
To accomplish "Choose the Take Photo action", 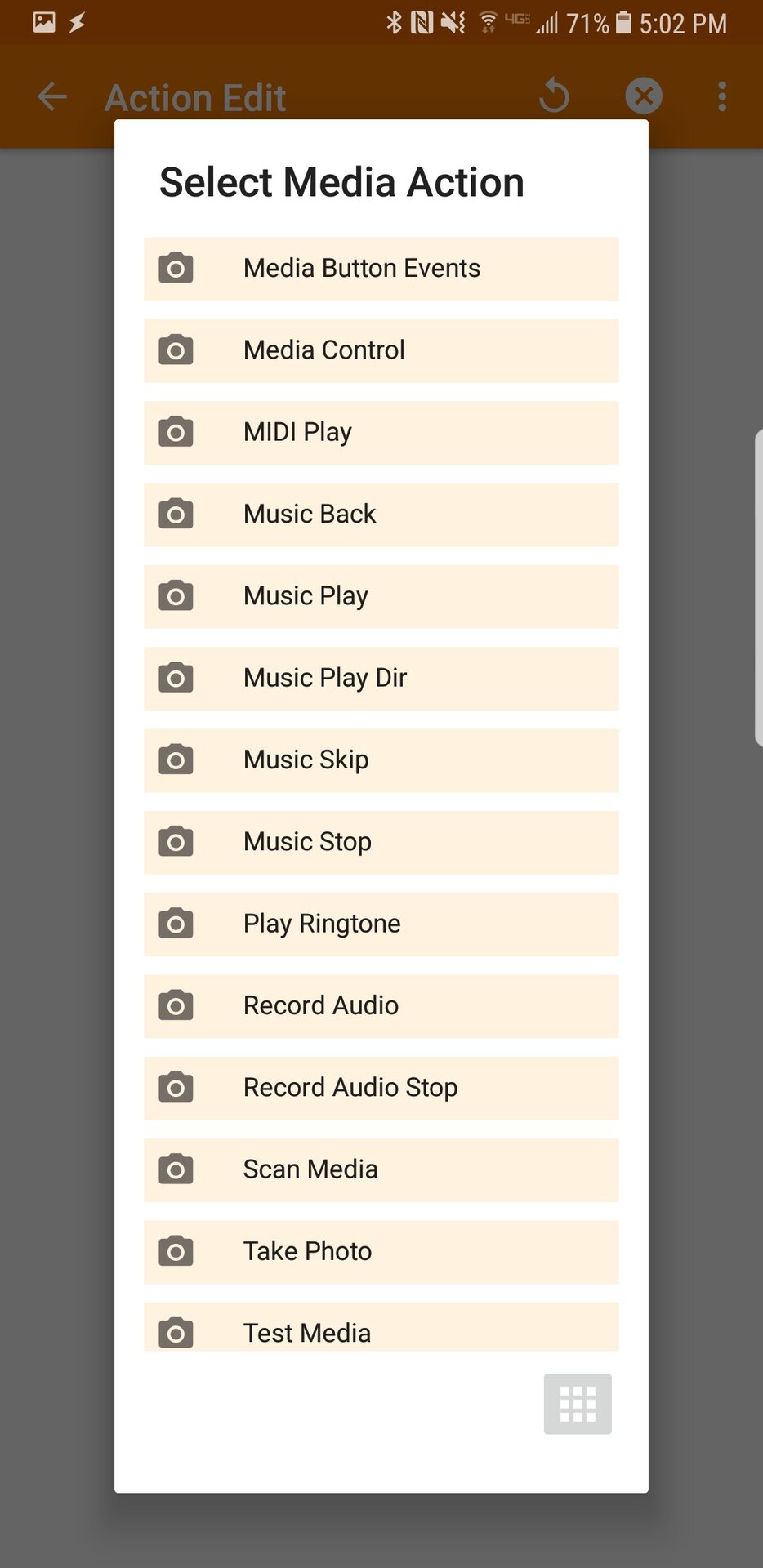I will pyautogui.click(x=381, y=1252).
